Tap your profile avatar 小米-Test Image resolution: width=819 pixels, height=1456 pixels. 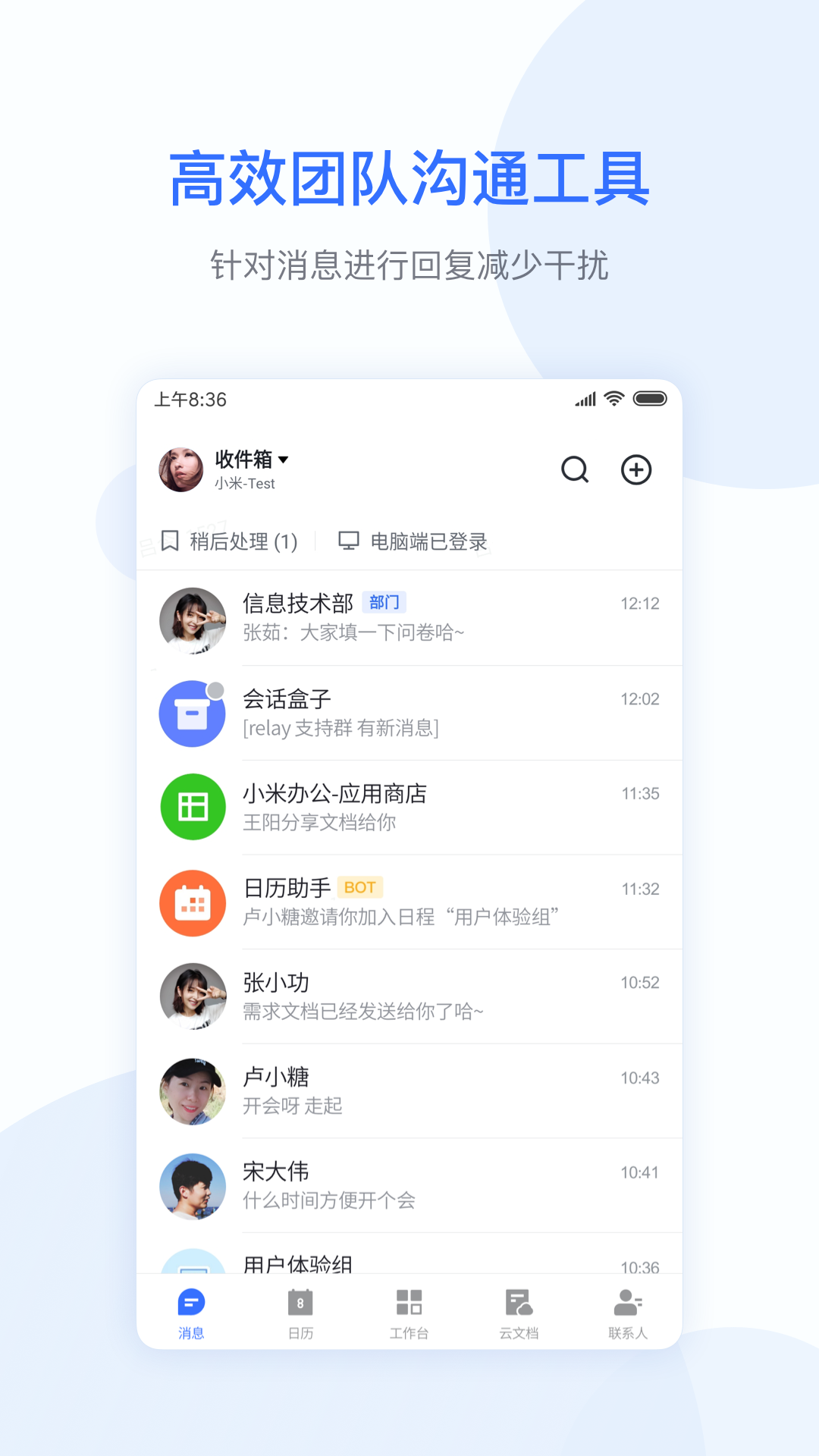pyautogui.click(x=181, y=469)
